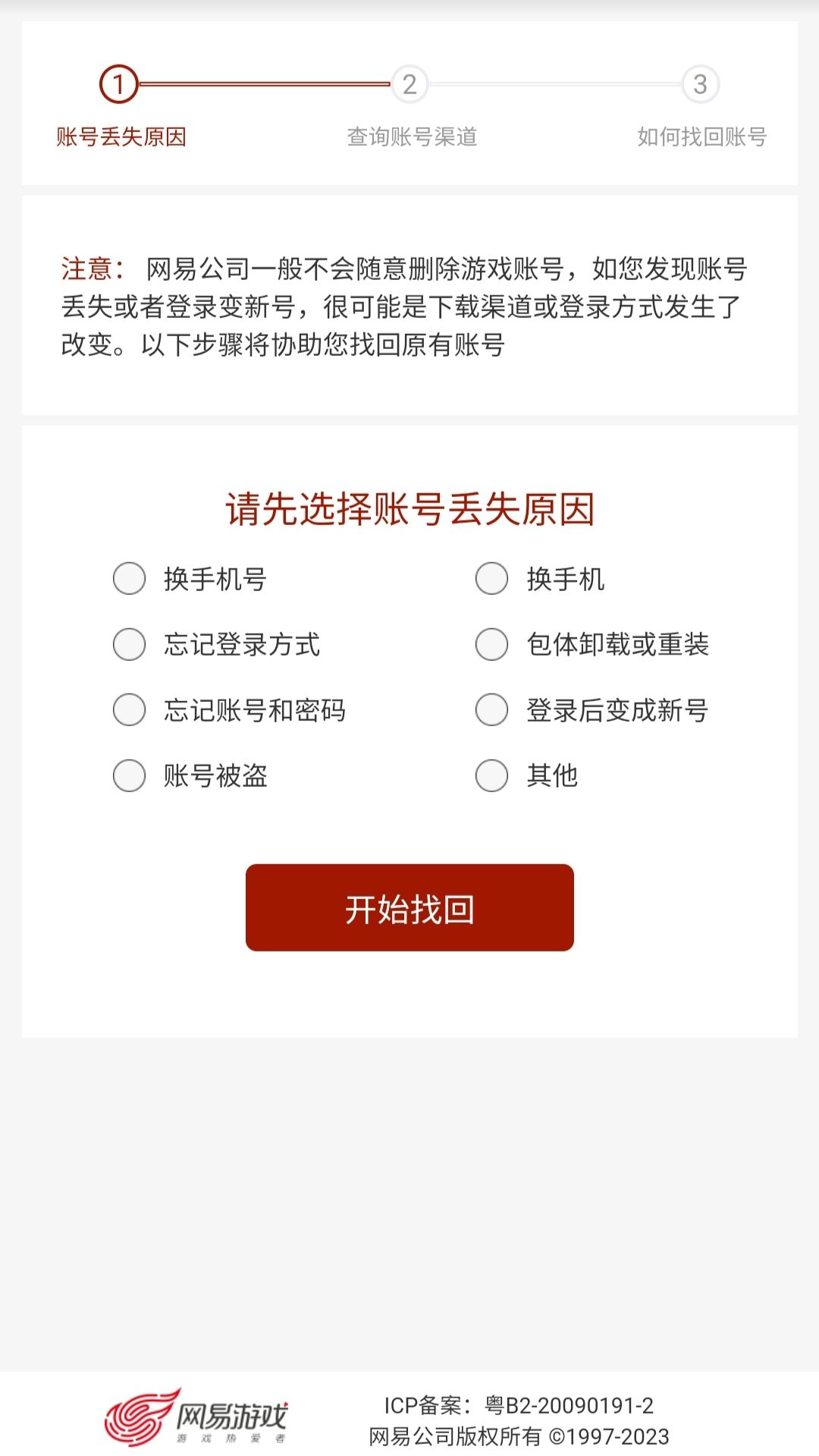Select the 换手机号 radio button
The width and height of the screenshot is (819, 1456).
click(x=127, y=578)
